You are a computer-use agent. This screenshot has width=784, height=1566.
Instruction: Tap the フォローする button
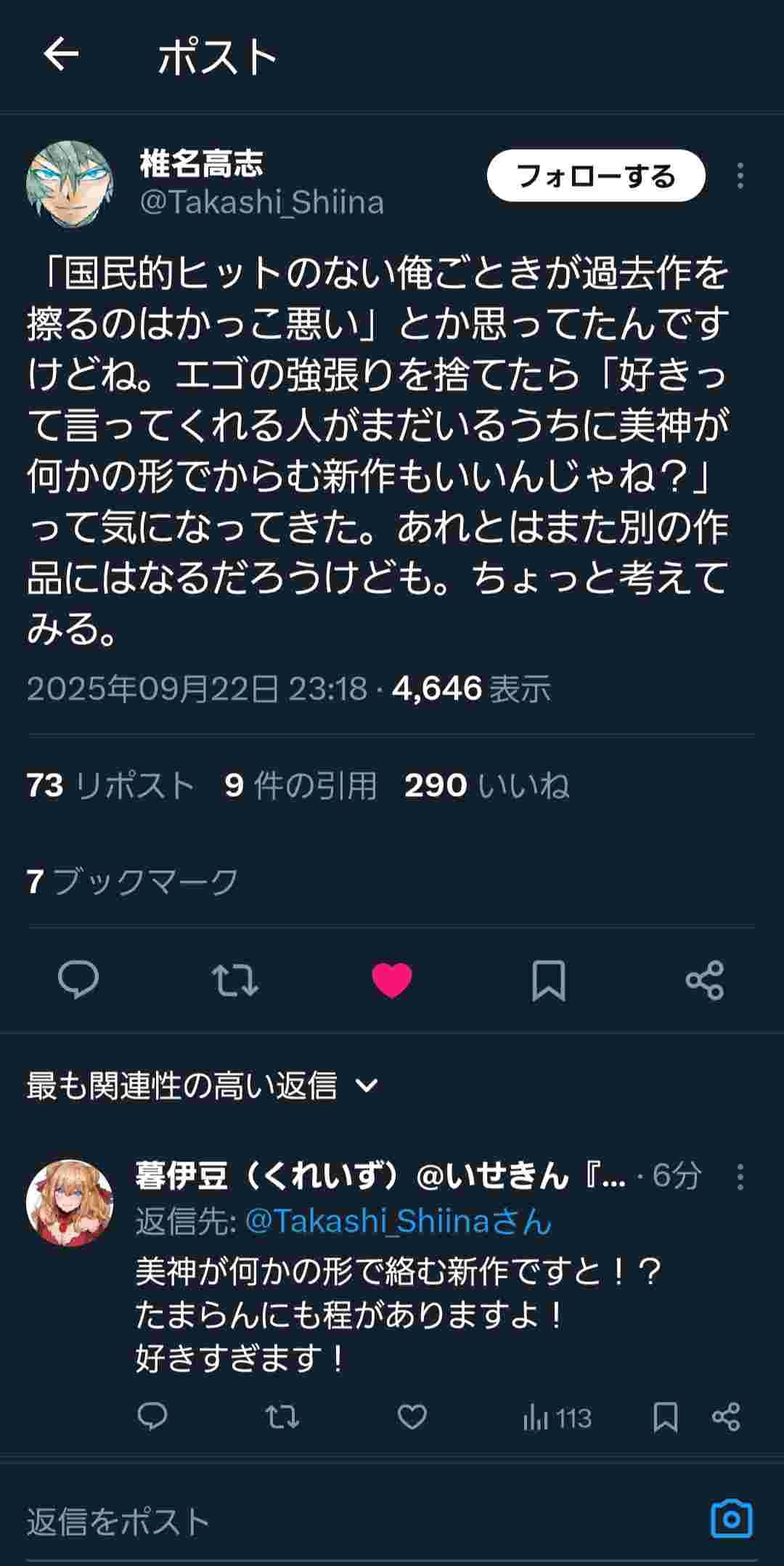(x=595, y=176)
